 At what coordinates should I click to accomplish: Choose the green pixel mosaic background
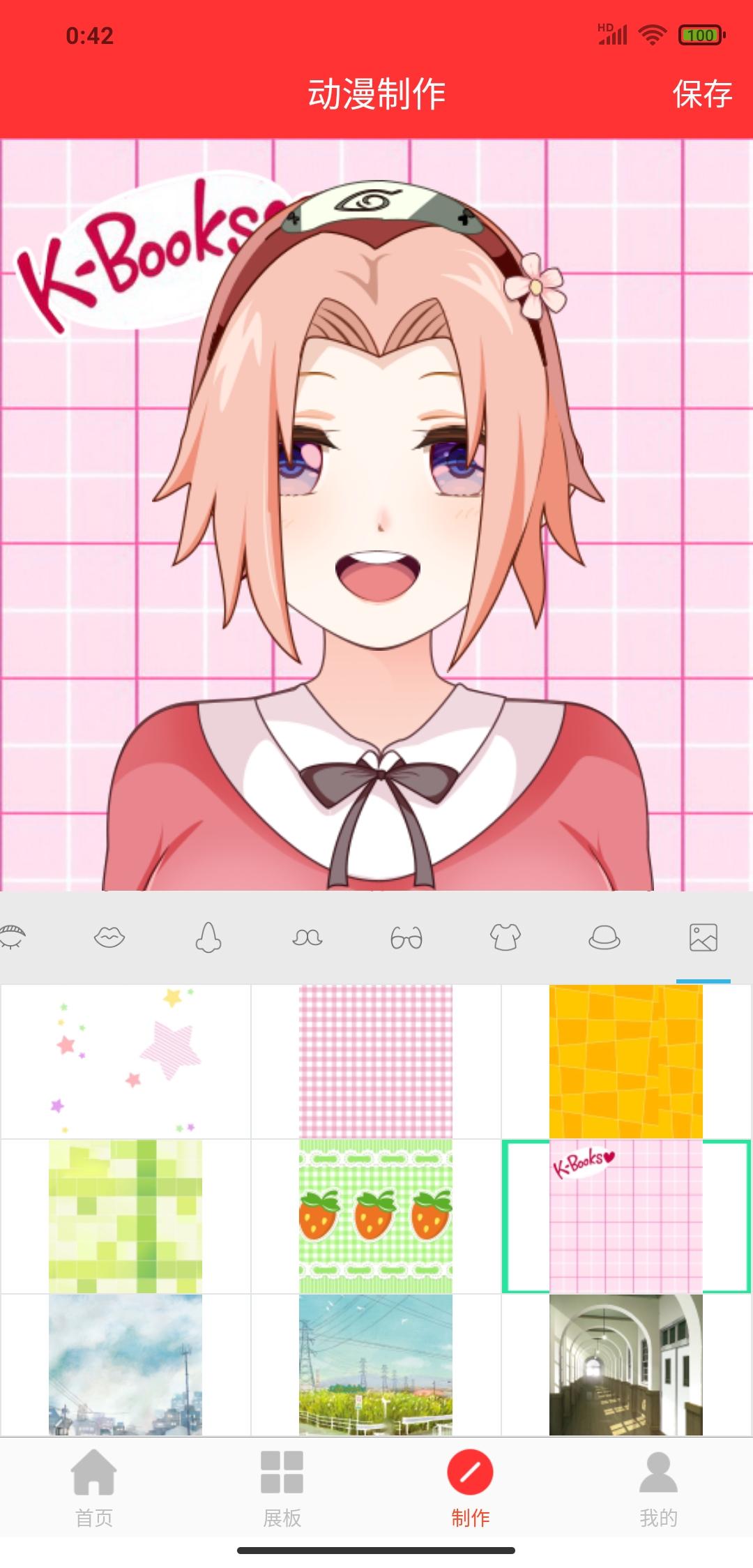pos(125,1216)
